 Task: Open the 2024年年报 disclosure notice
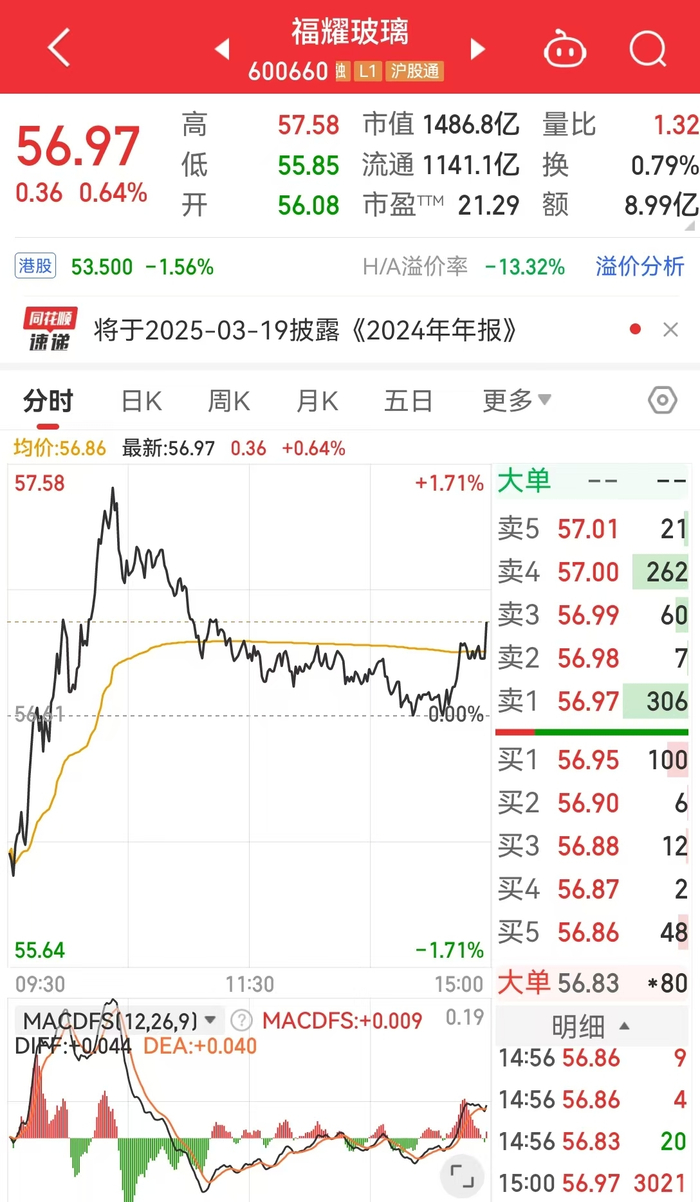point(304,330)
